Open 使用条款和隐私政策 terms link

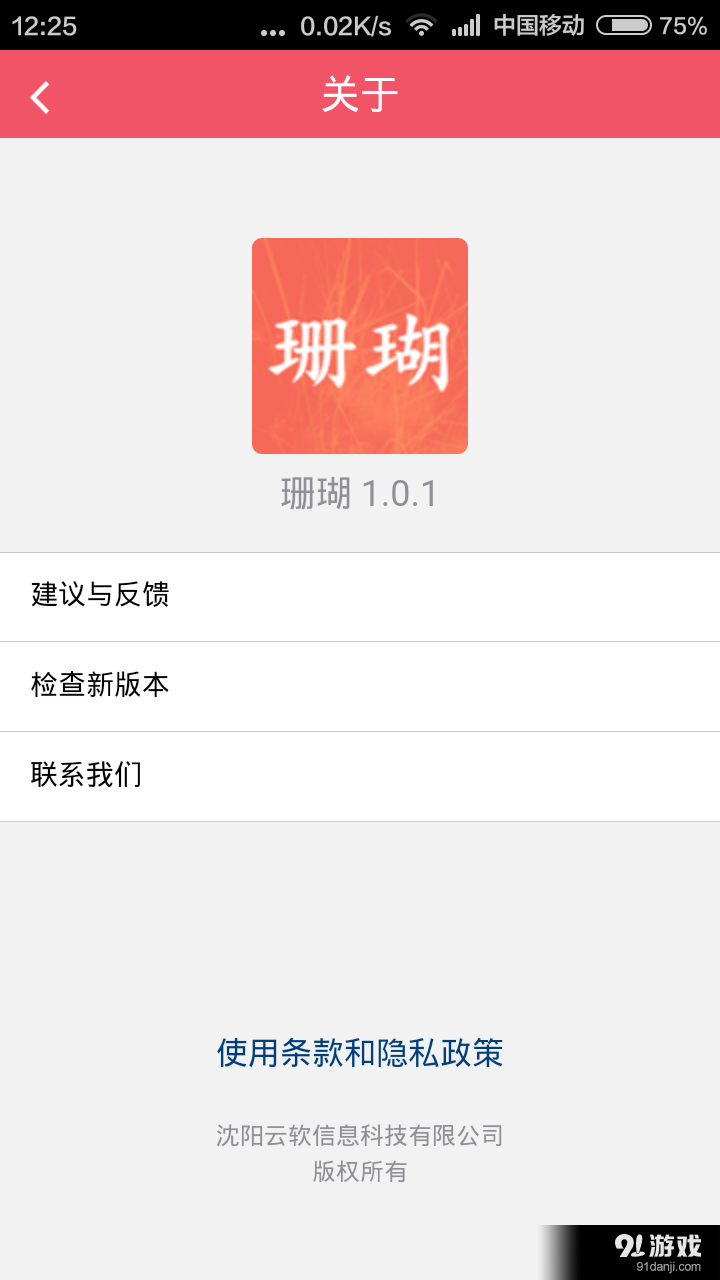tap(359, 1053)
